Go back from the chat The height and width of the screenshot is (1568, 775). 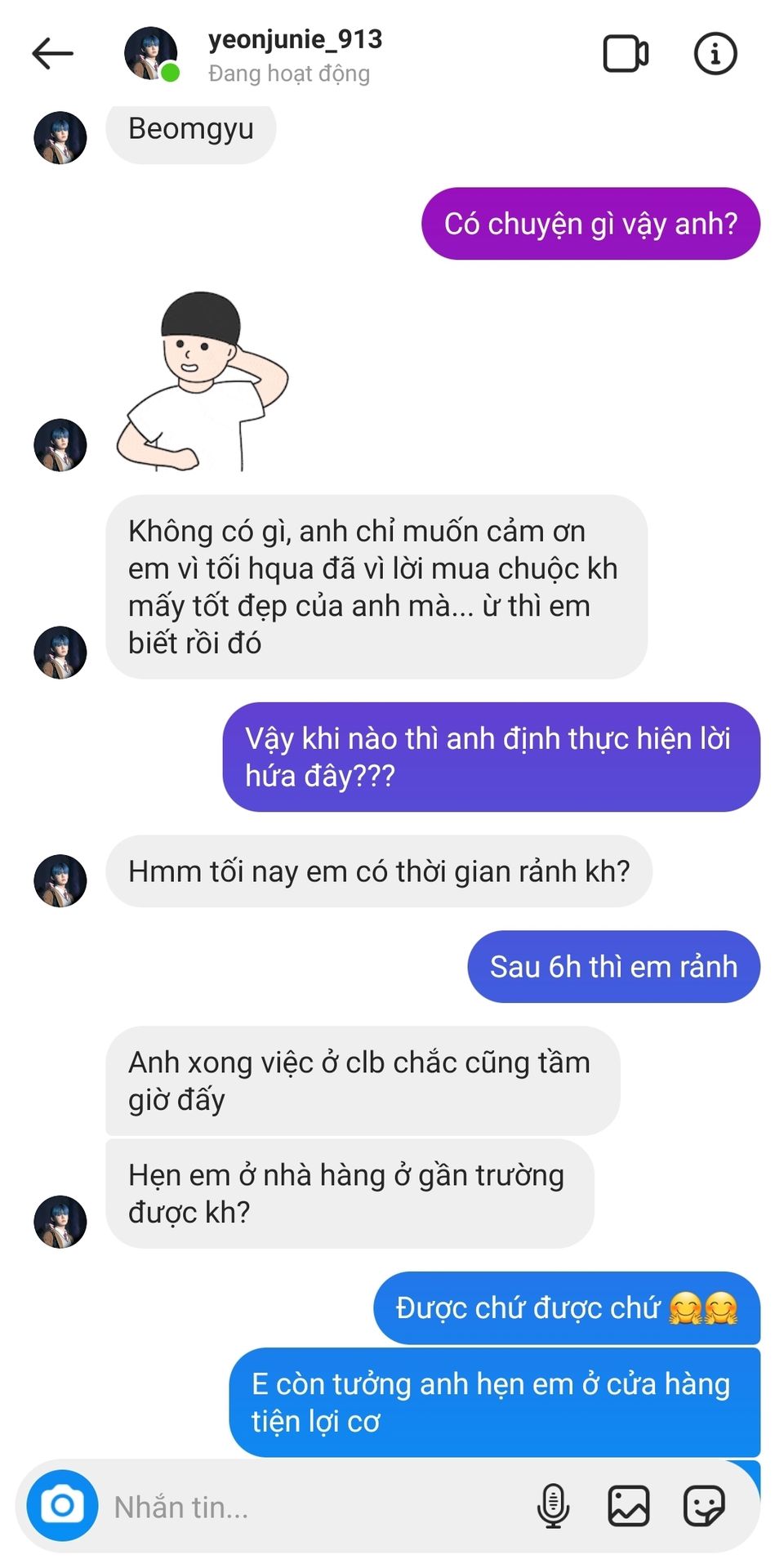click(53, 54)
